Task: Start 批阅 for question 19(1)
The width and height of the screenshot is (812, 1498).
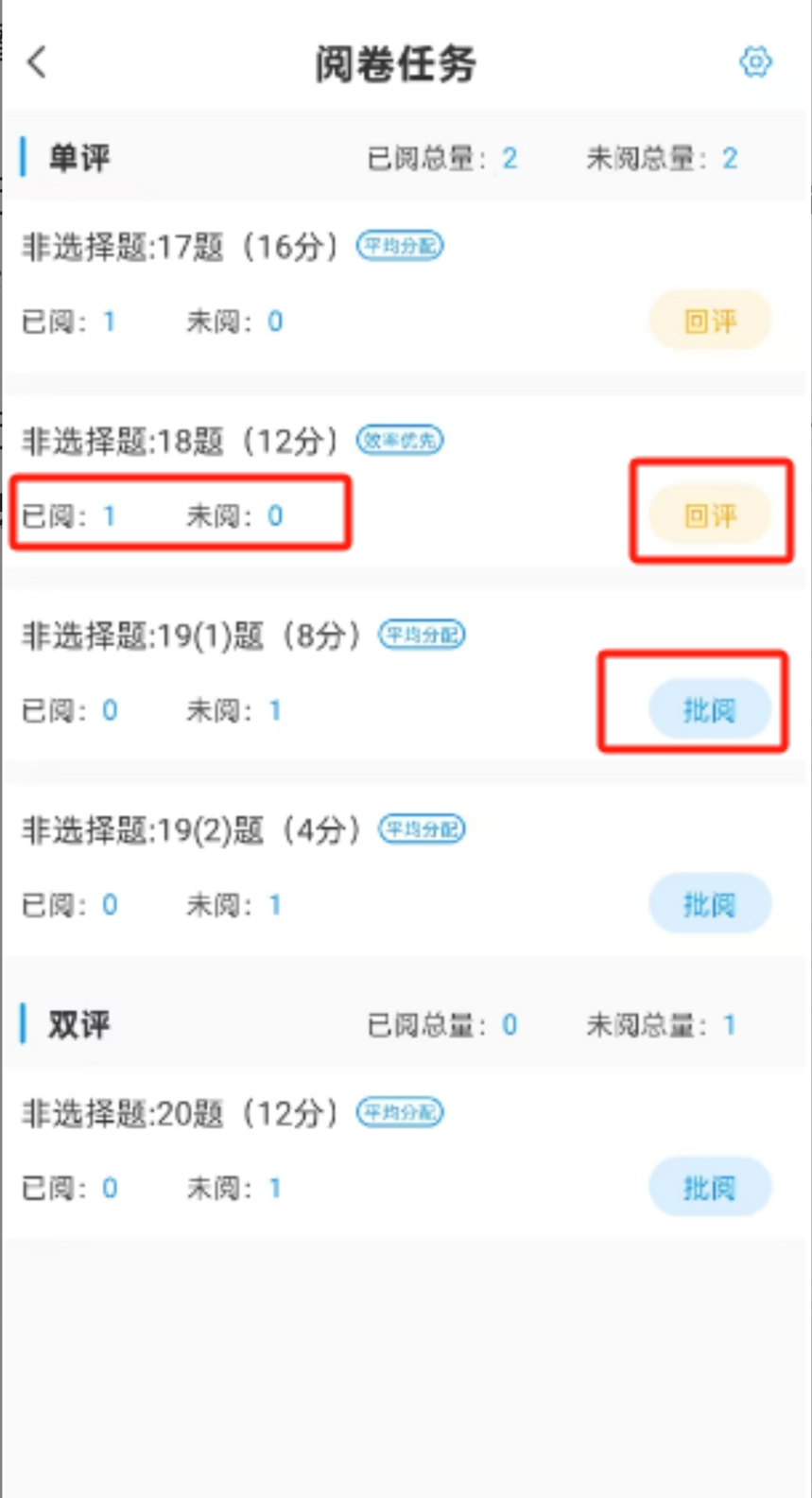Action: pyautogui.click(x=710, y=709)
